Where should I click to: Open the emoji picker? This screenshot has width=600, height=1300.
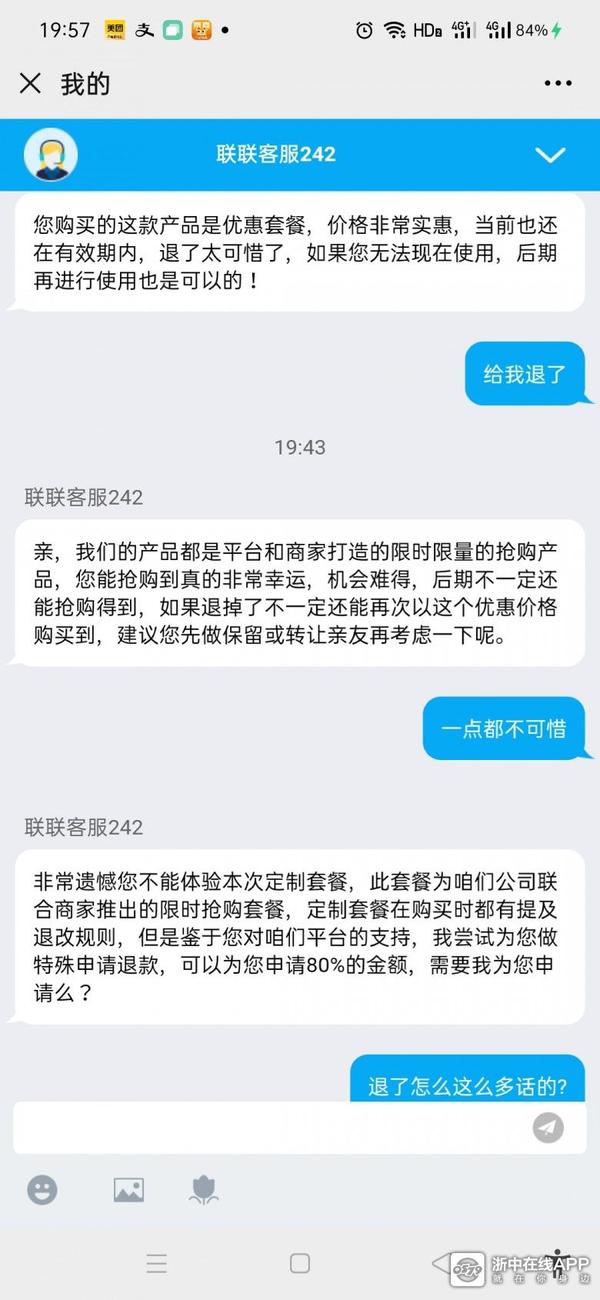42,1189
